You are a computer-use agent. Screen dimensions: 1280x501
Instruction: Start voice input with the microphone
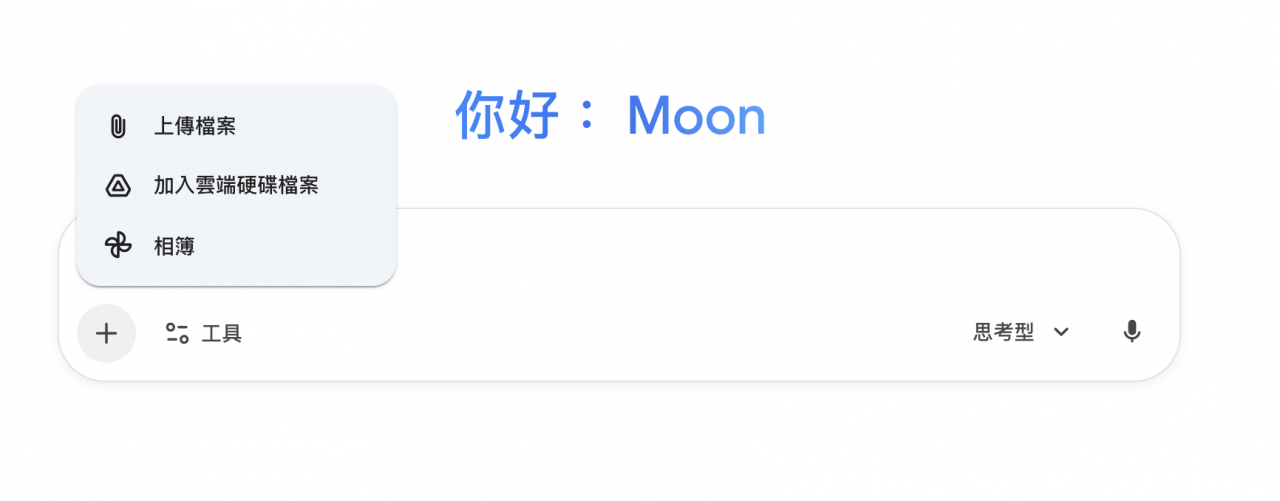(x=1131, y=332)
